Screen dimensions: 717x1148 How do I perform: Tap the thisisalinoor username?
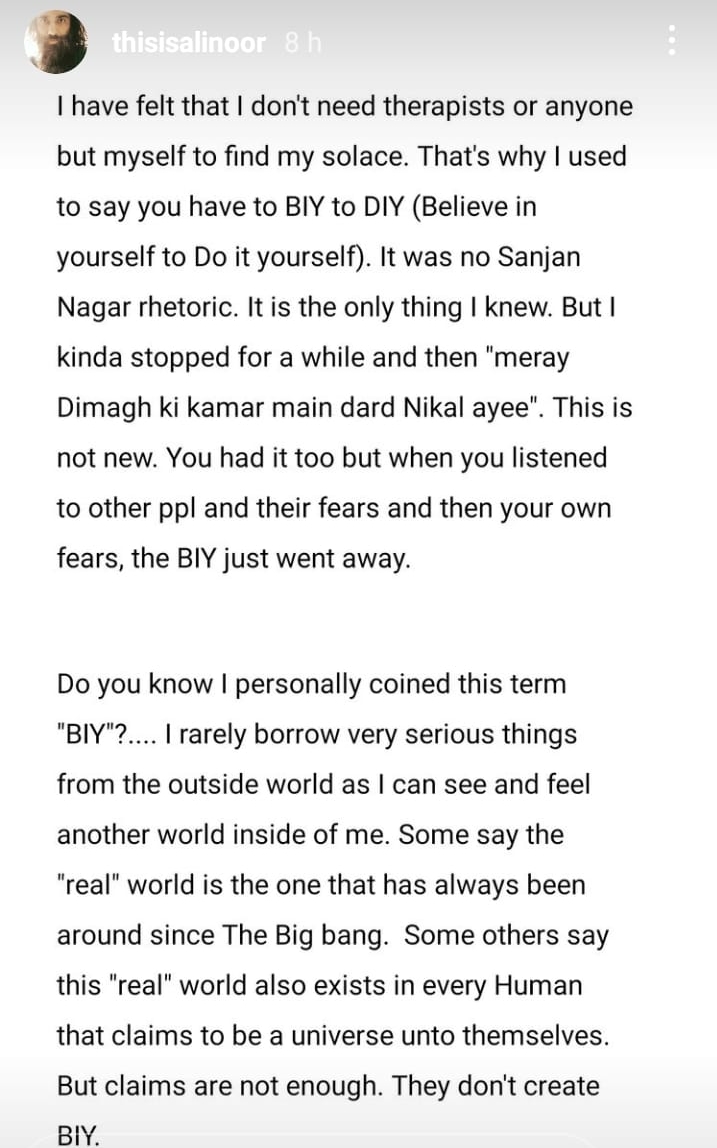click(x=189, y=42)
